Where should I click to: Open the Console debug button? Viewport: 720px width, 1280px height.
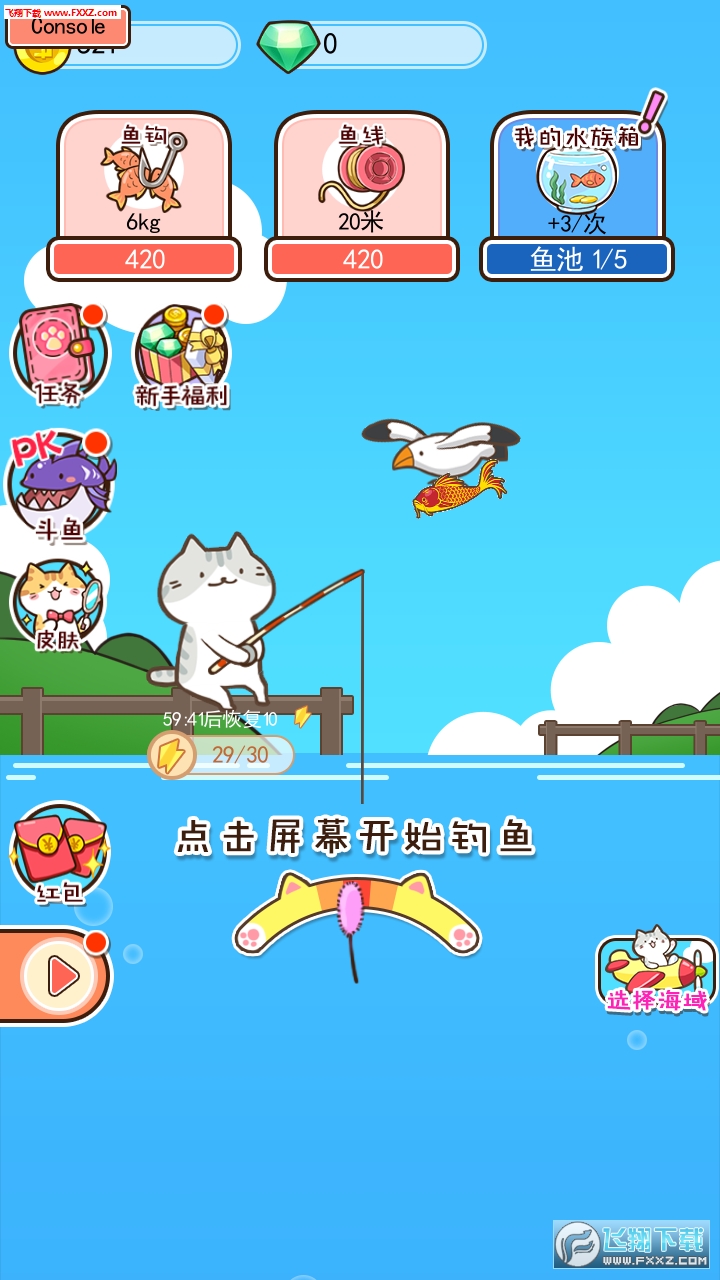(67, 27)
